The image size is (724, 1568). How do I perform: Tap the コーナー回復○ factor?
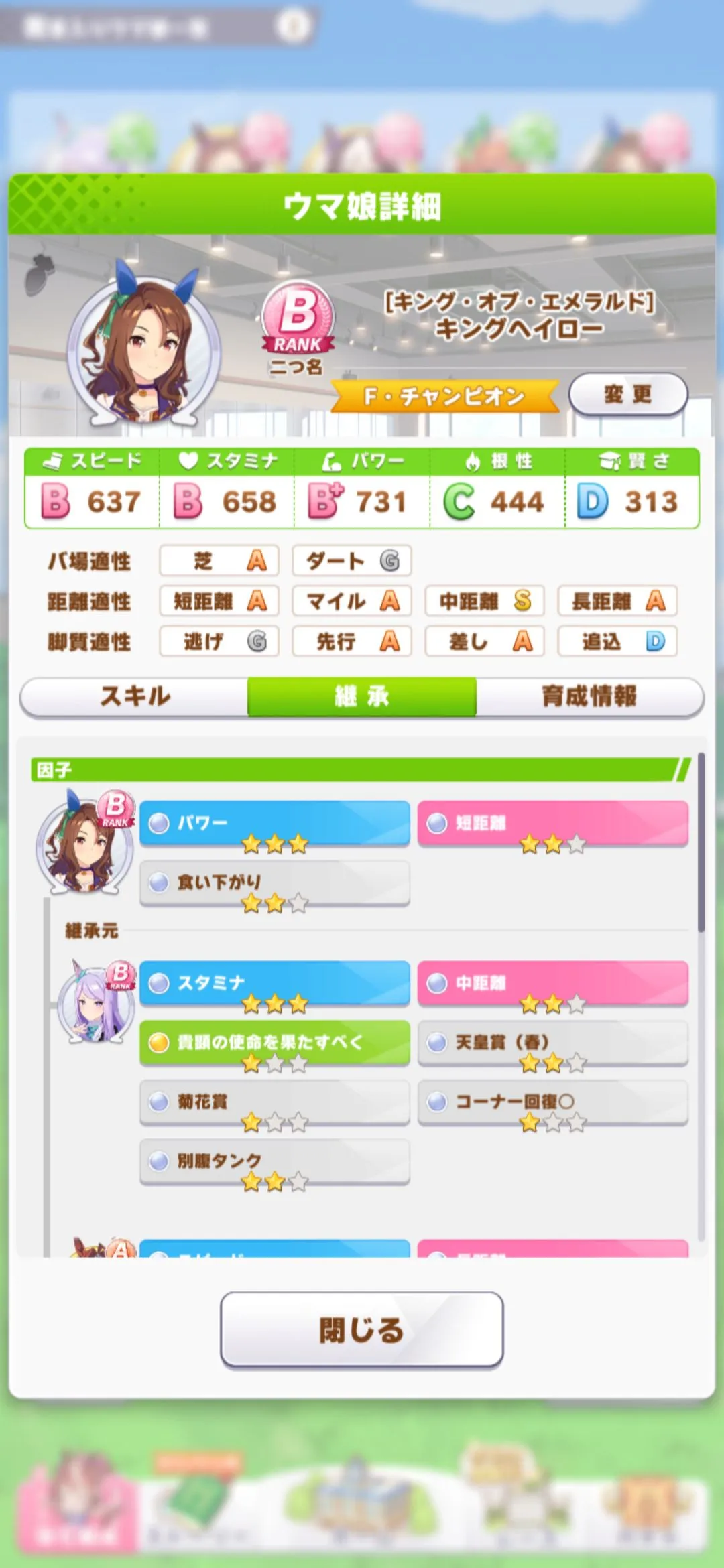coord(552,1102)
